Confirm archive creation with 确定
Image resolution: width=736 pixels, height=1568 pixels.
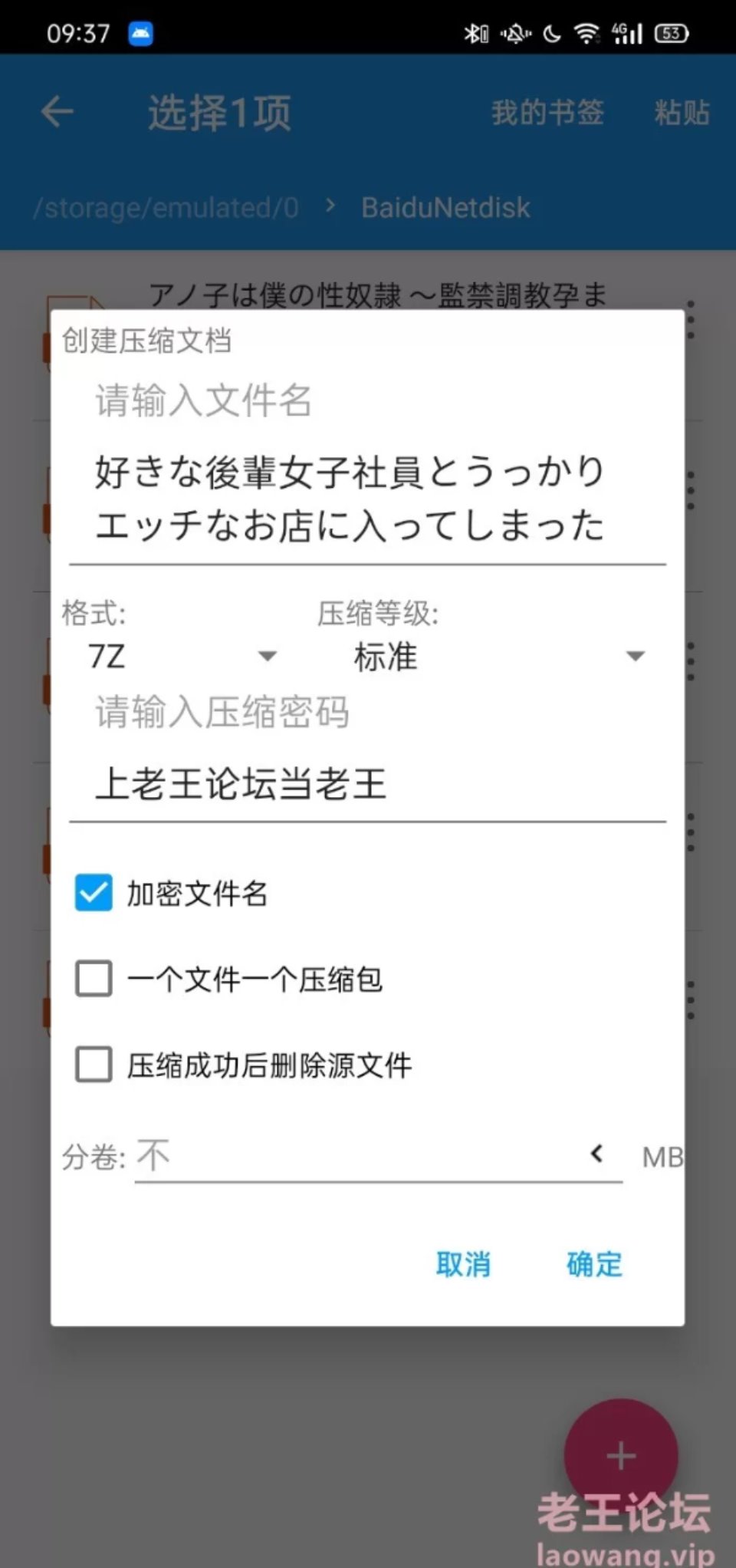(x=594, y=1264)
